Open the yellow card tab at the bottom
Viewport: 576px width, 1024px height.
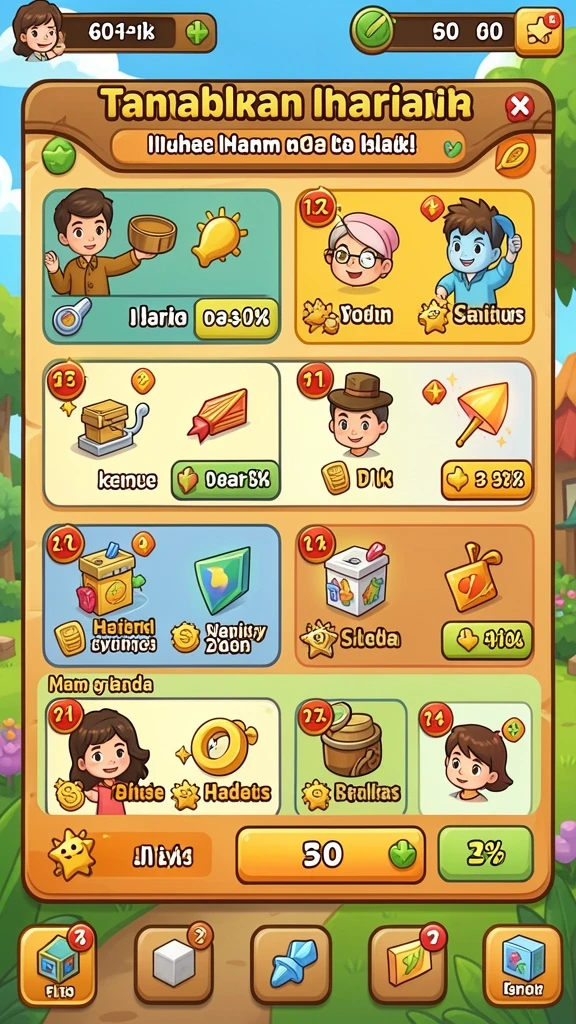[x=408, y=965]
